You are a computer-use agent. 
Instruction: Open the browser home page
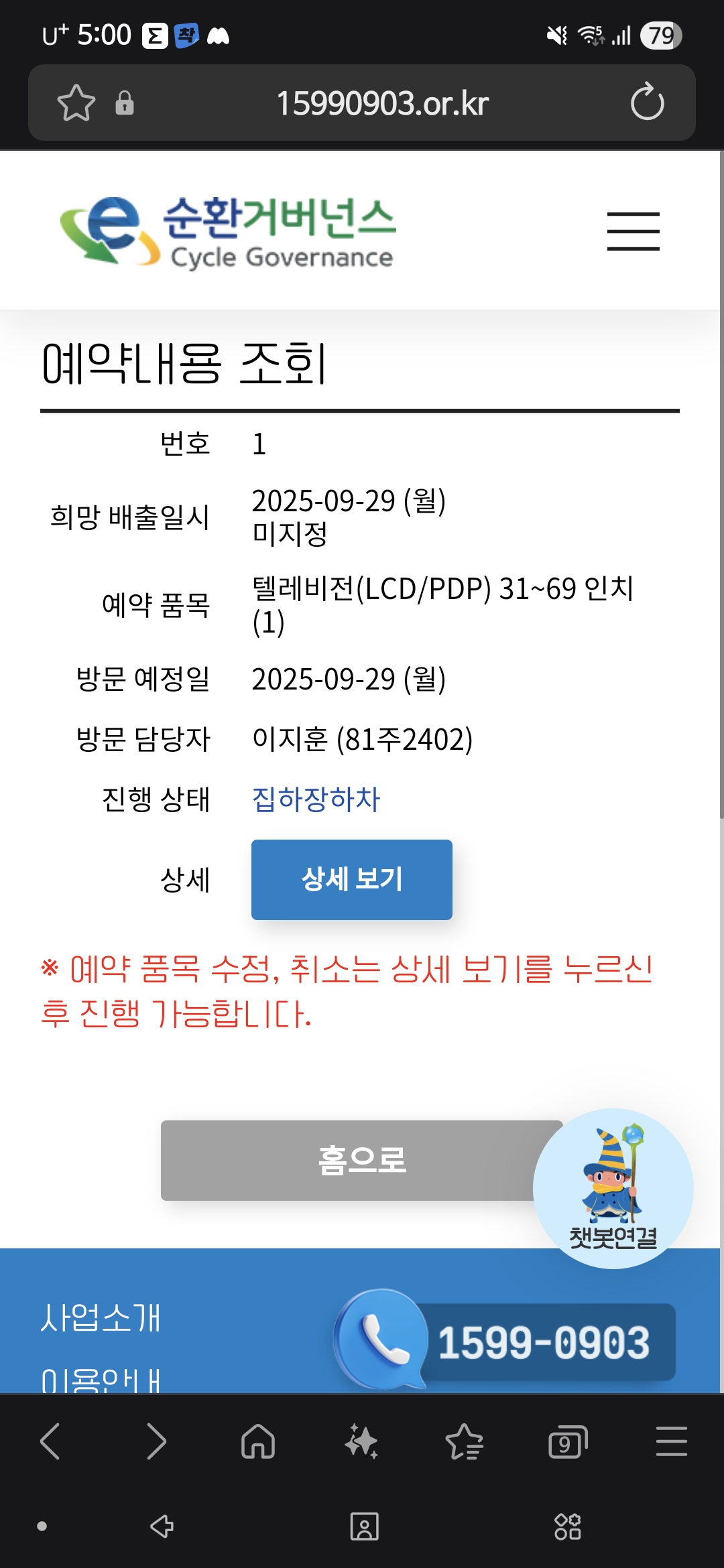(x=258, y=1441)
